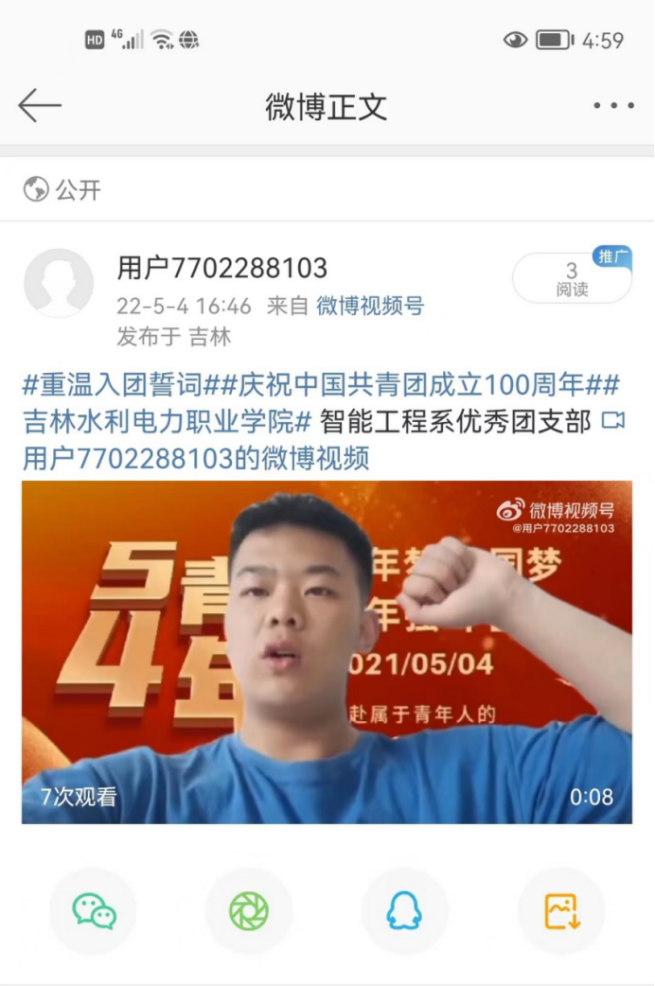The width and height of the screenshot is (655, 986).
Task: Open the 用户7702288103的微博视频 link
Action: pyautogui.click(x=196, y=459)
